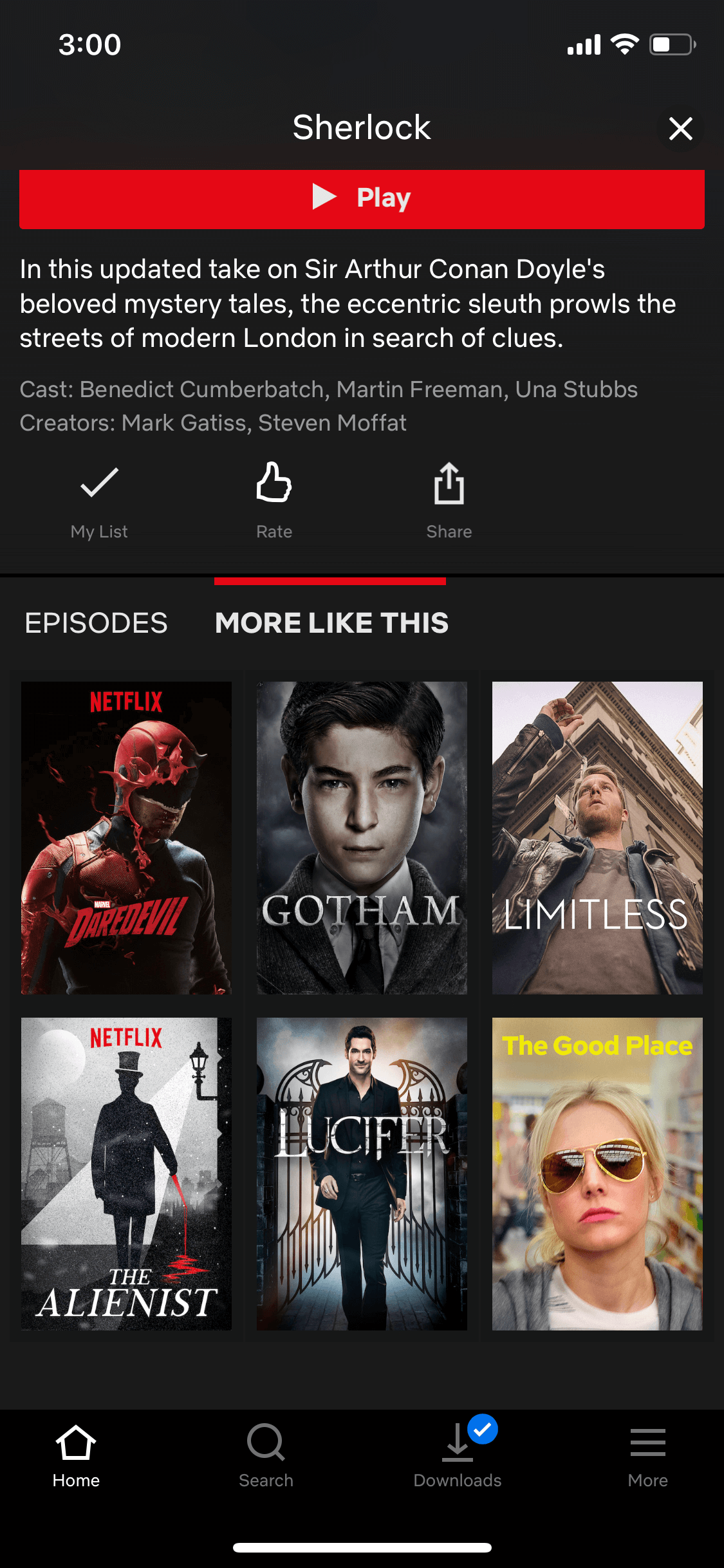This screenshot has height=1568, width=724.
Task: Open the Limitless poster
Action: pyautogui.click(x=597, y=838)
